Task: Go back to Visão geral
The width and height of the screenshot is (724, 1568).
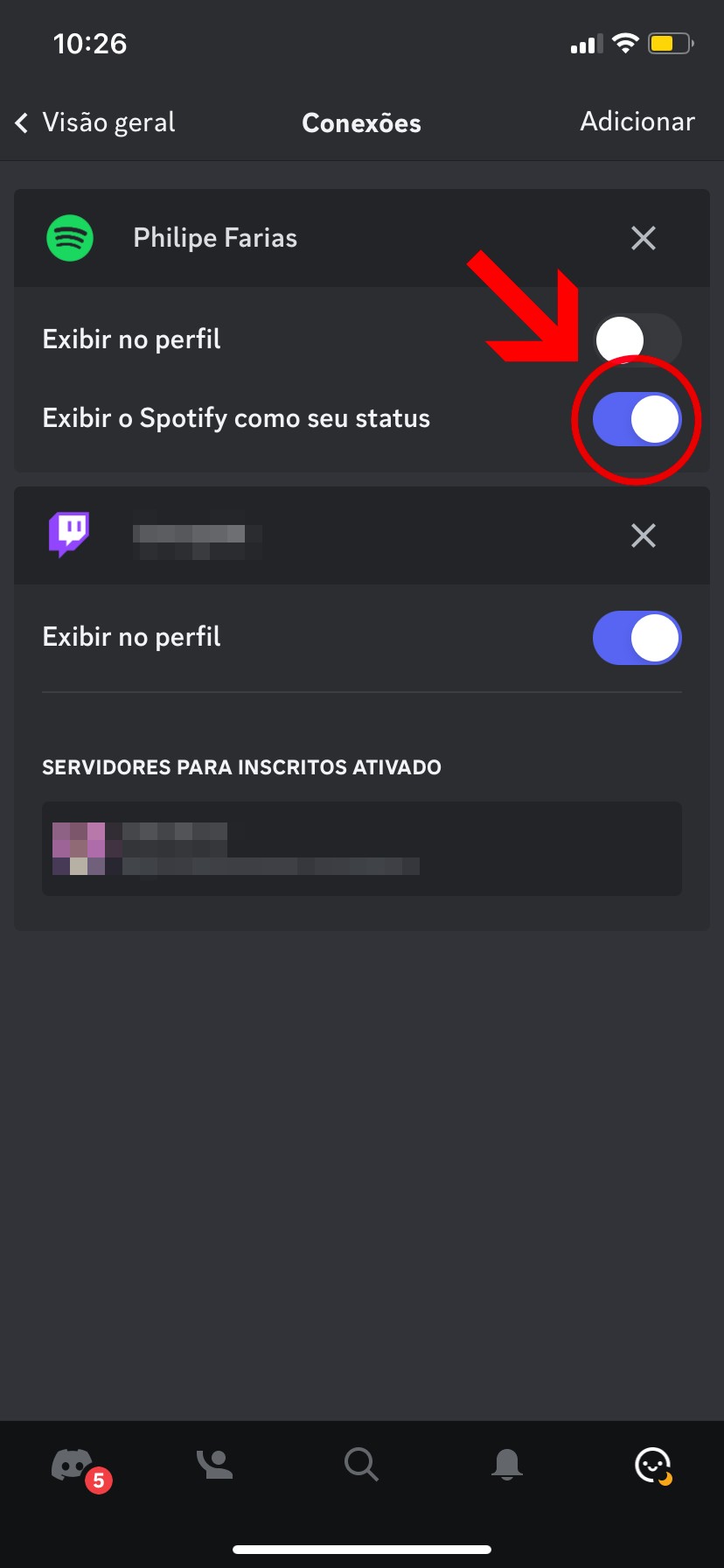Action: (95, 122)
